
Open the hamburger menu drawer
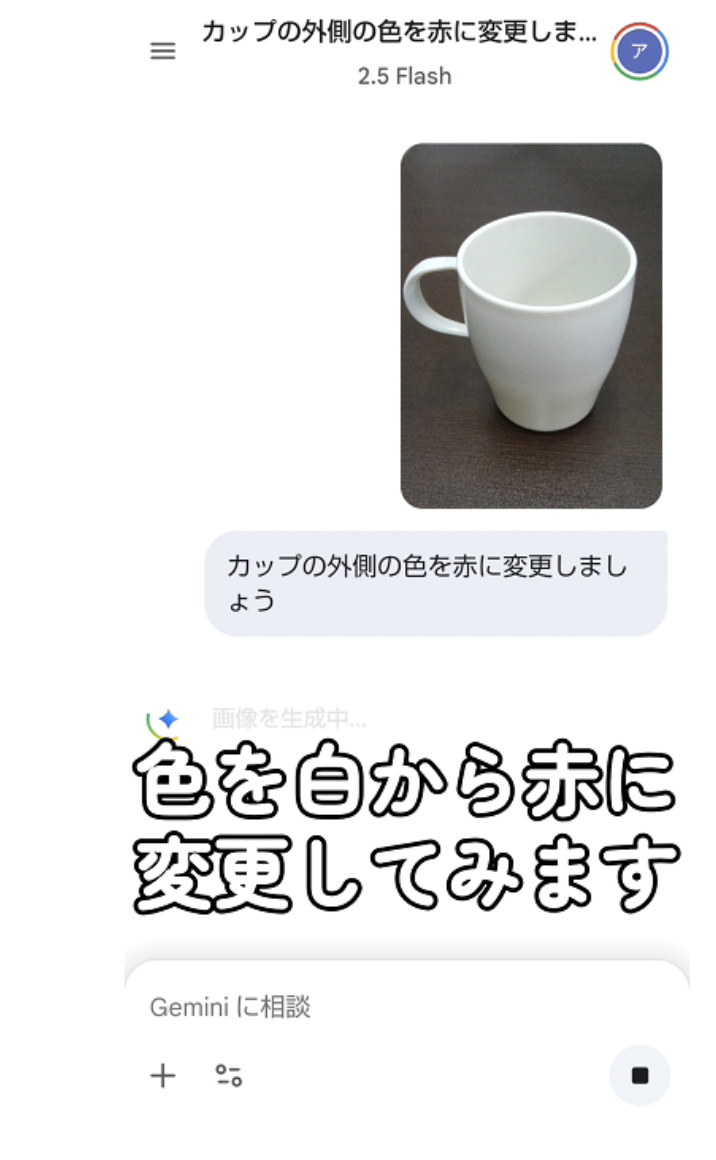pos(163,52)
